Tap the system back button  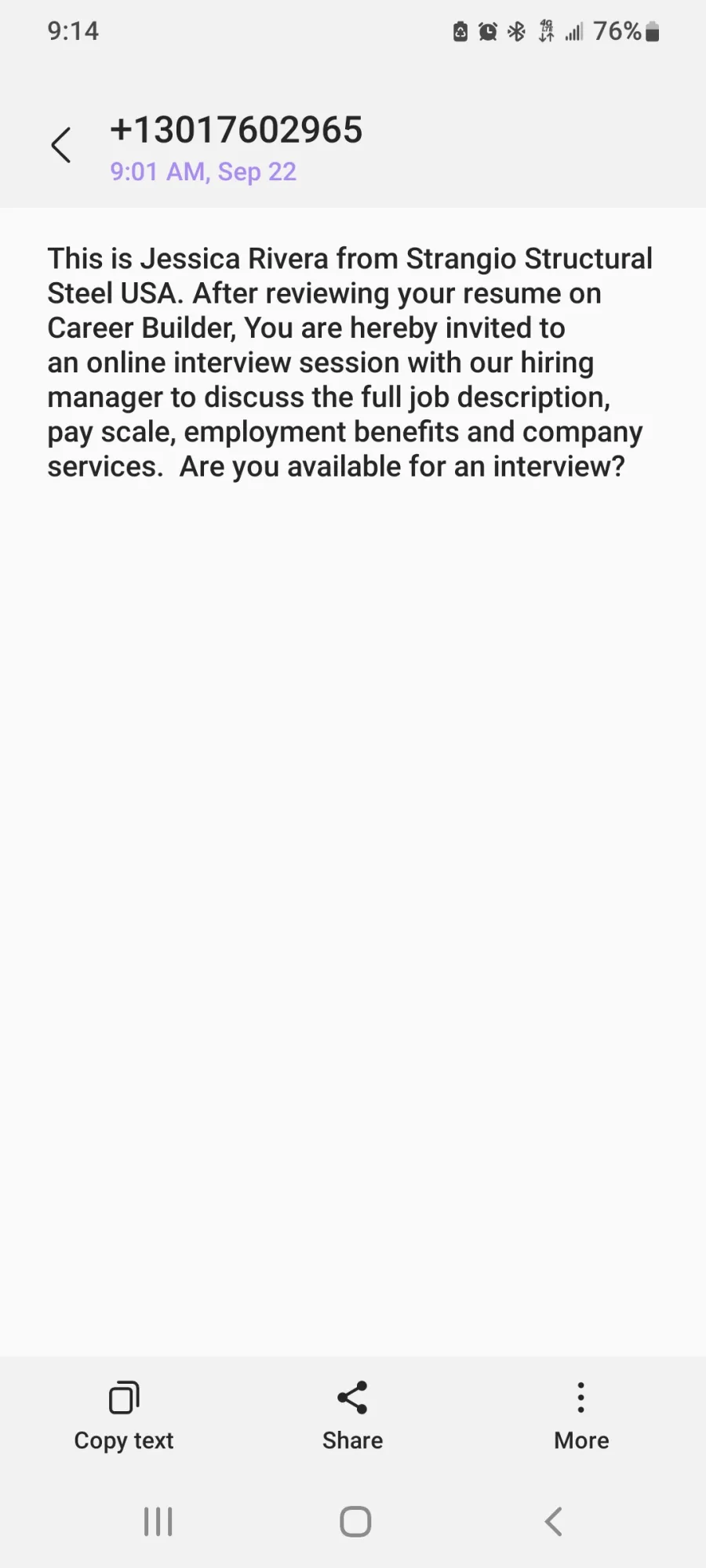pyautogui.click(x=553, y=1522)
